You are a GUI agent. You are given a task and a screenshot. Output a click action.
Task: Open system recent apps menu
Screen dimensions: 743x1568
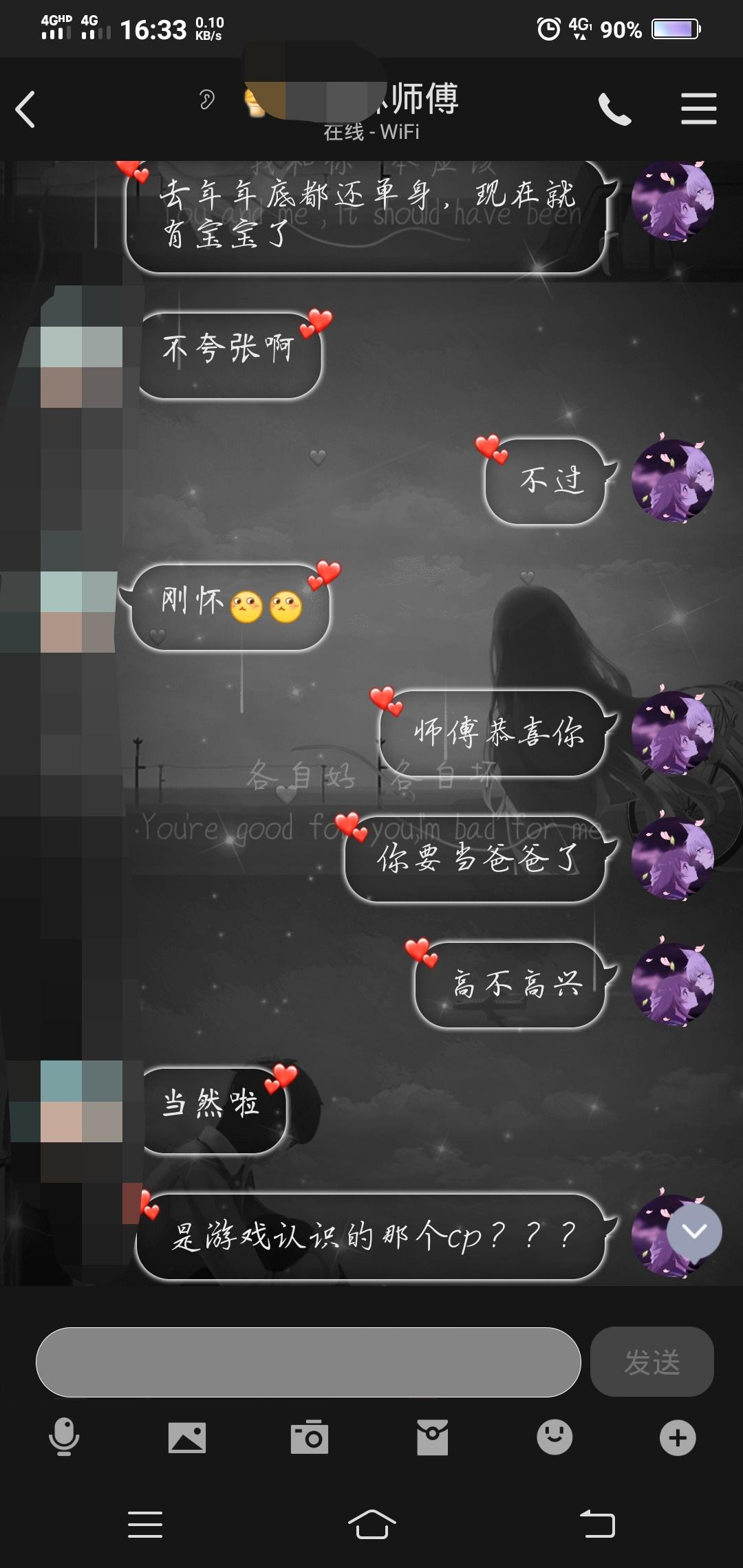145,1524
